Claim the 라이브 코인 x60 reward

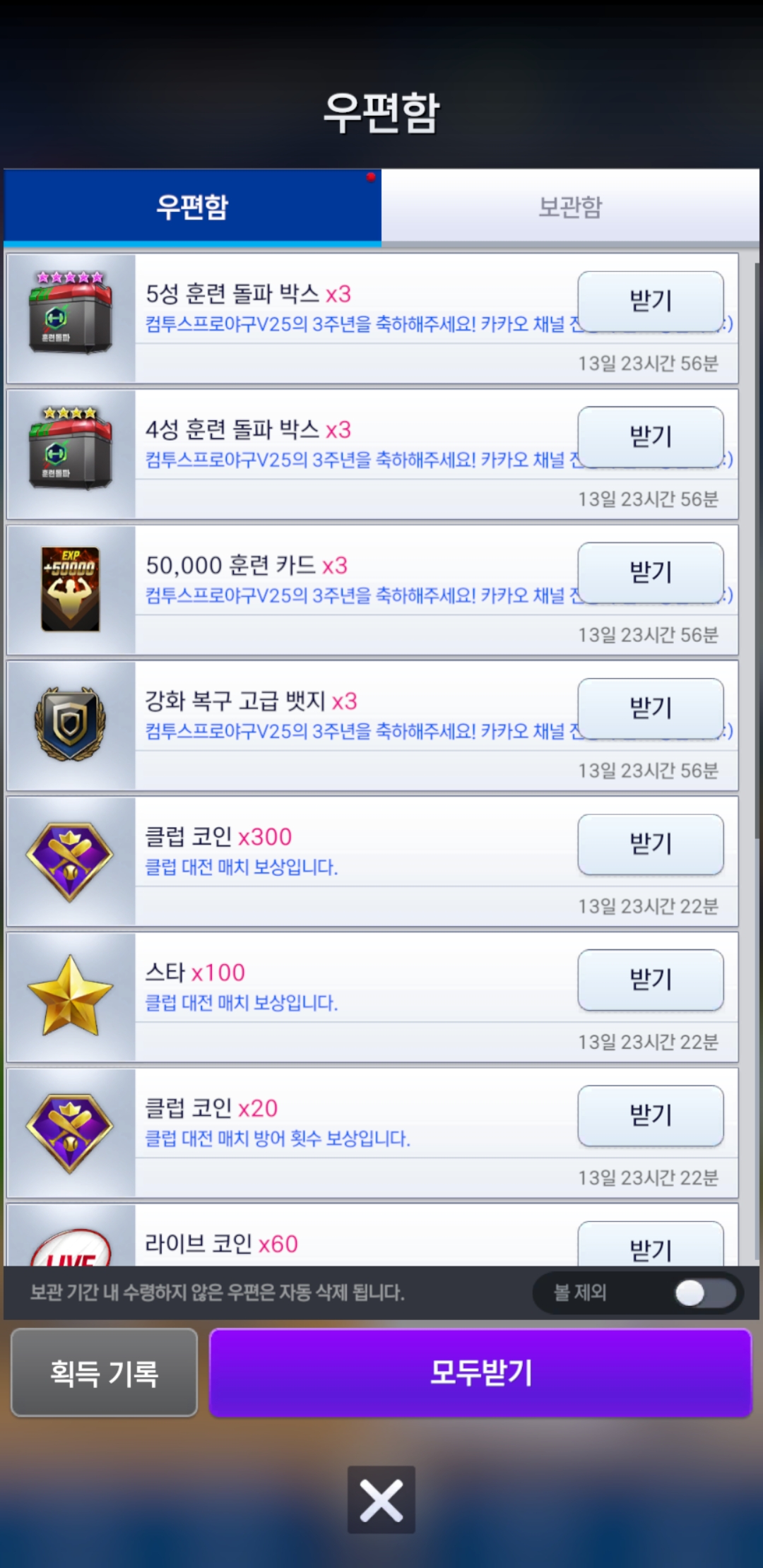(650, 1246)
